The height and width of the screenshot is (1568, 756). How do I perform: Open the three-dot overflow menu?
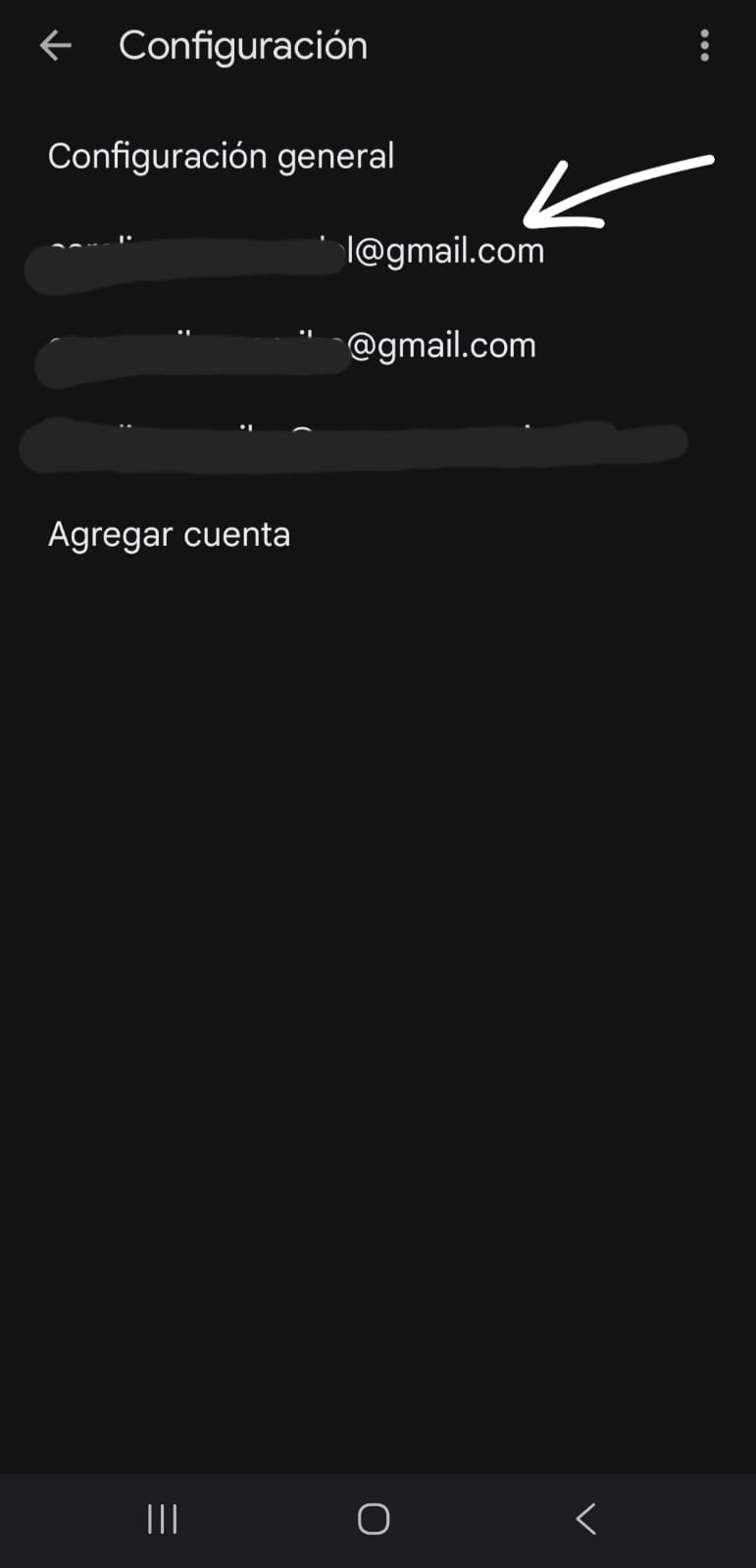coord(704,46)
